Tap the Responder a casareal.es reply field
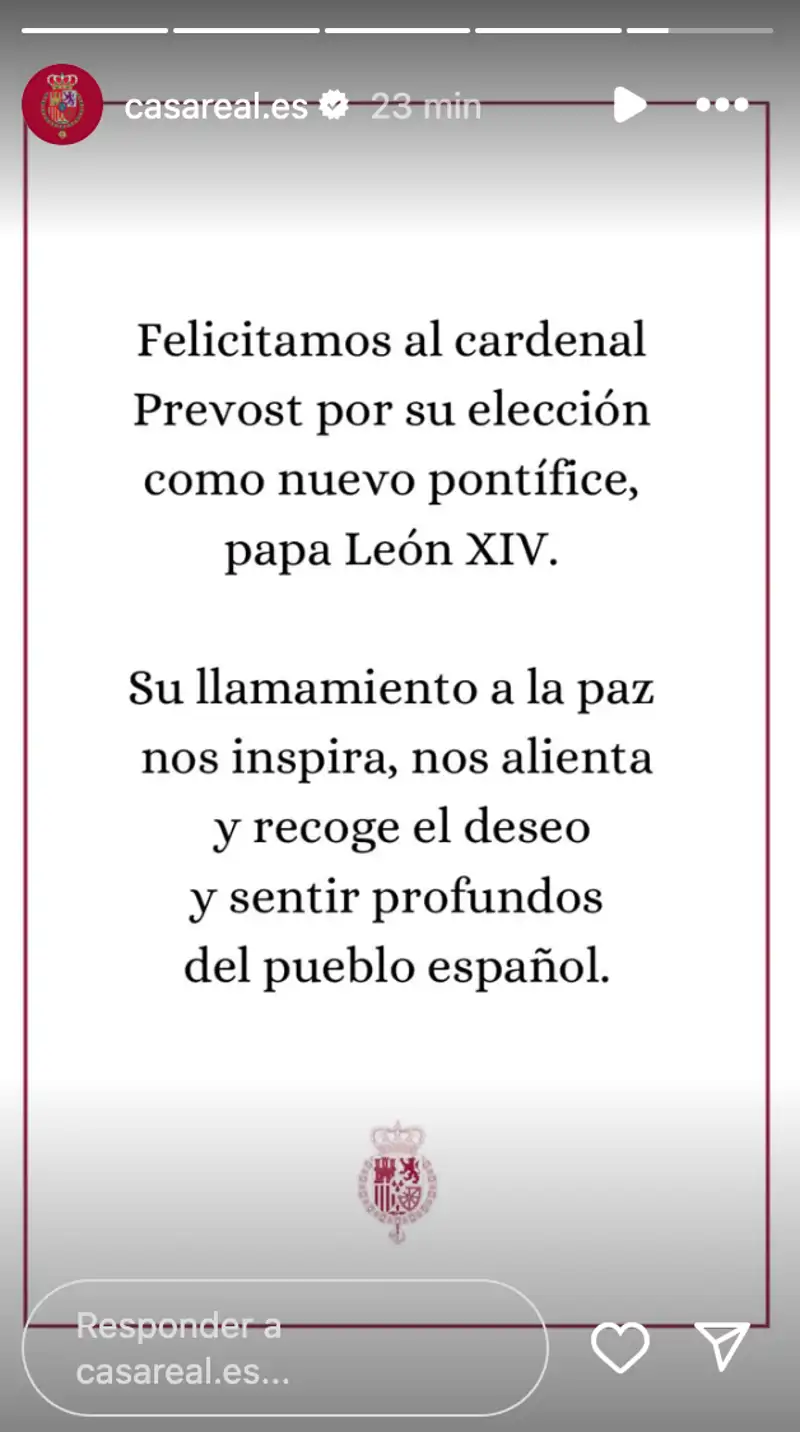The width and height of the screenshot is (800, 1432). pyautogui.click(x=285, y=1348)
